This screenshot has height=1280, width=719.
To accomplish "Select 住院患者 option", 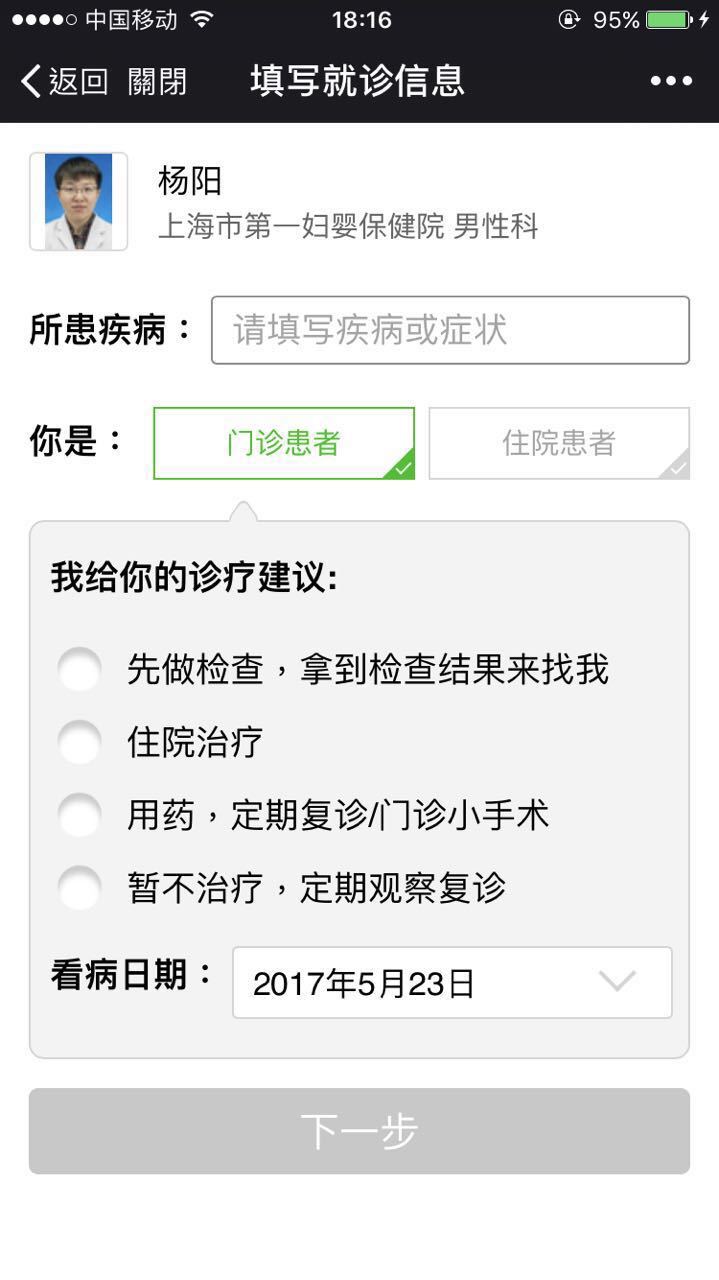I will [559, 443].
